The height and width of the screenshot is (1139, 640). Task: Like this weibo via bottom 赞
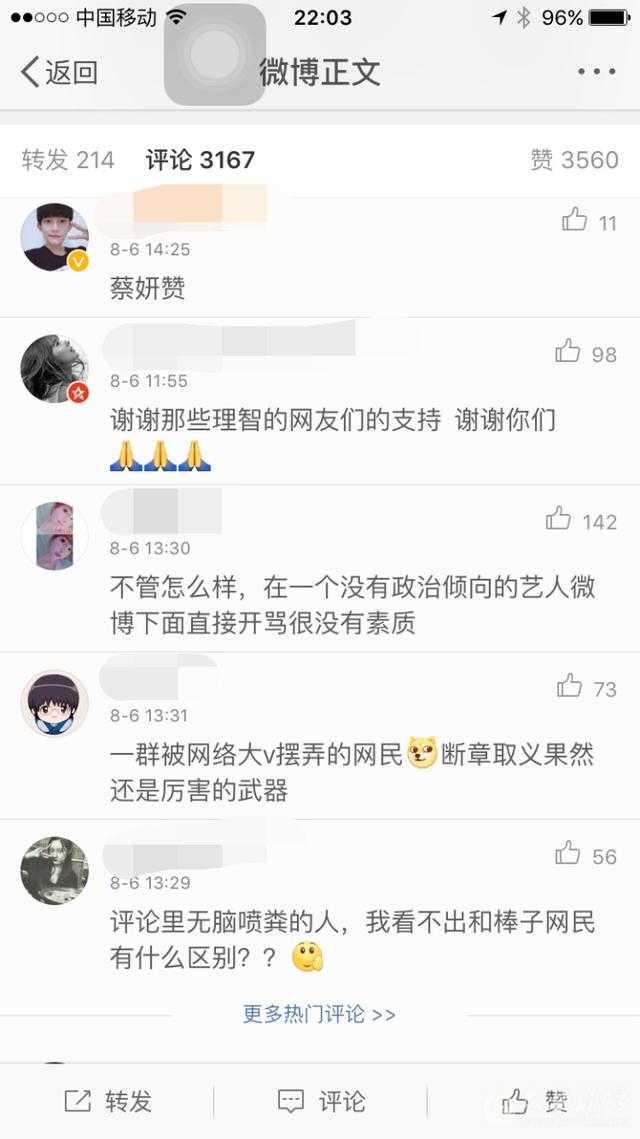click(534, 1101)
